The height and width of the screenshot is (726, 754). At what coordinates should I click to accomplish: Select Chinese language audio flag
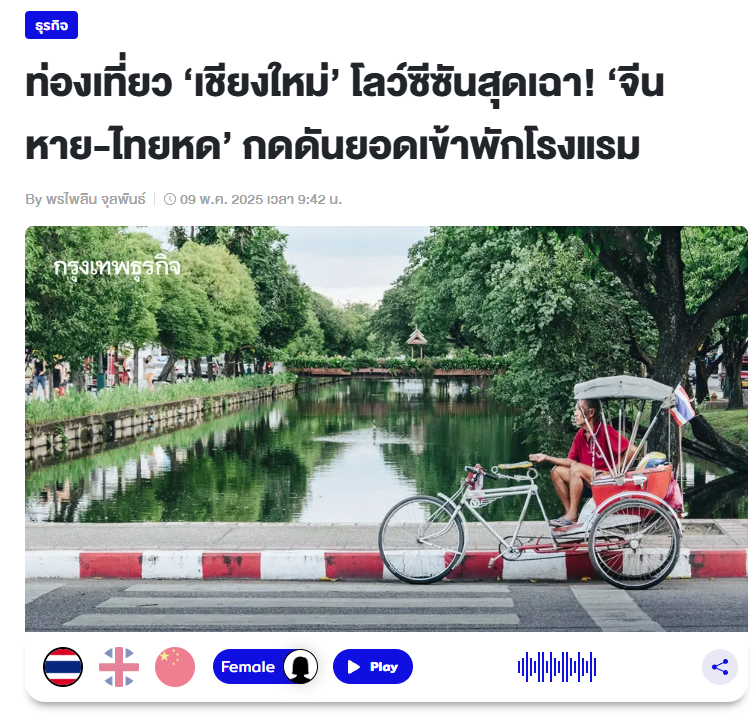174,667
